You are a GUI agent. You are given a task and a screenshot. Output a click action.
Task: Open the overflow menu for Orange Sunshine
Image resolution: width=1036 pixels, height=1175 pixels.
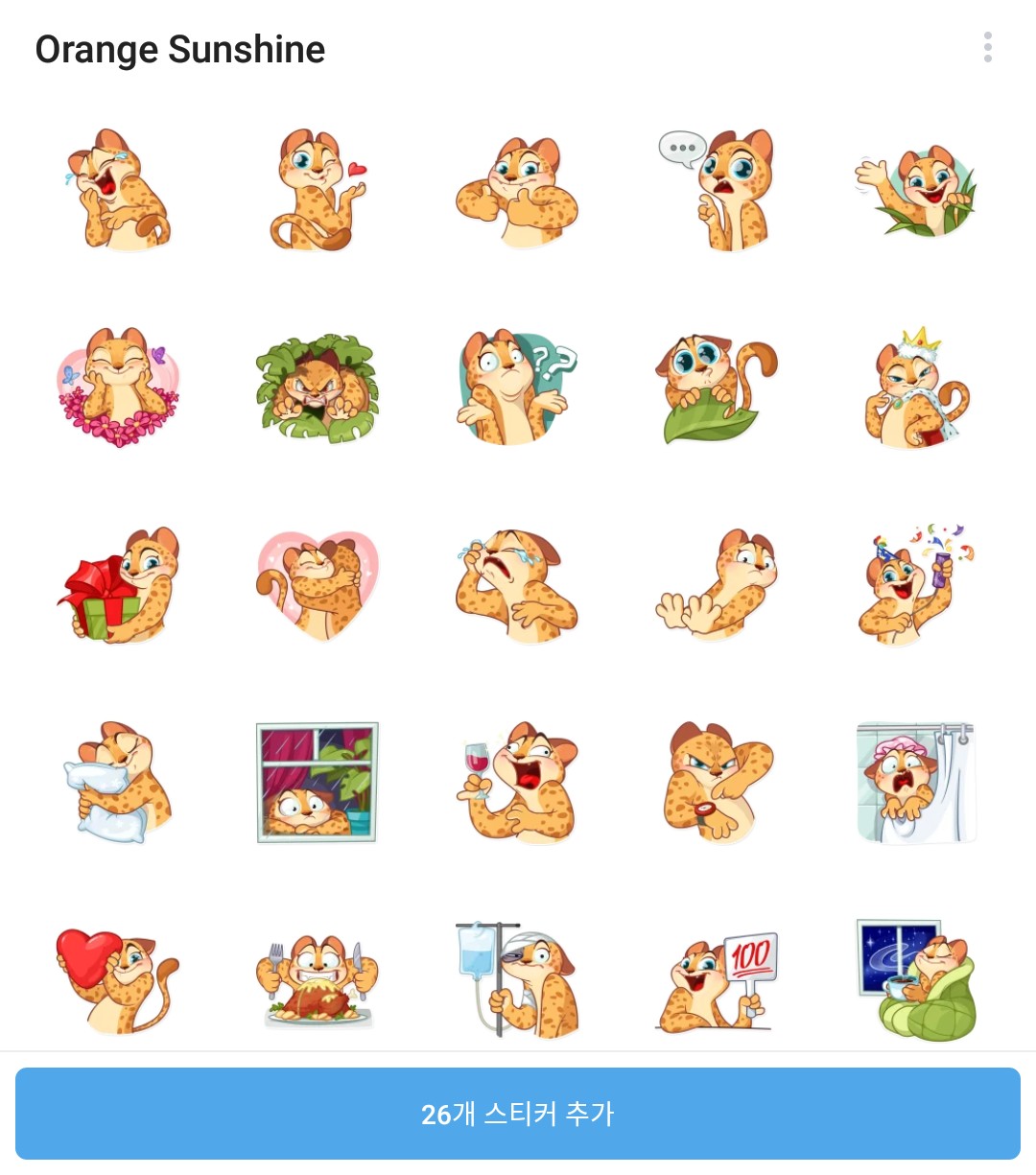(x=987, y=48)
